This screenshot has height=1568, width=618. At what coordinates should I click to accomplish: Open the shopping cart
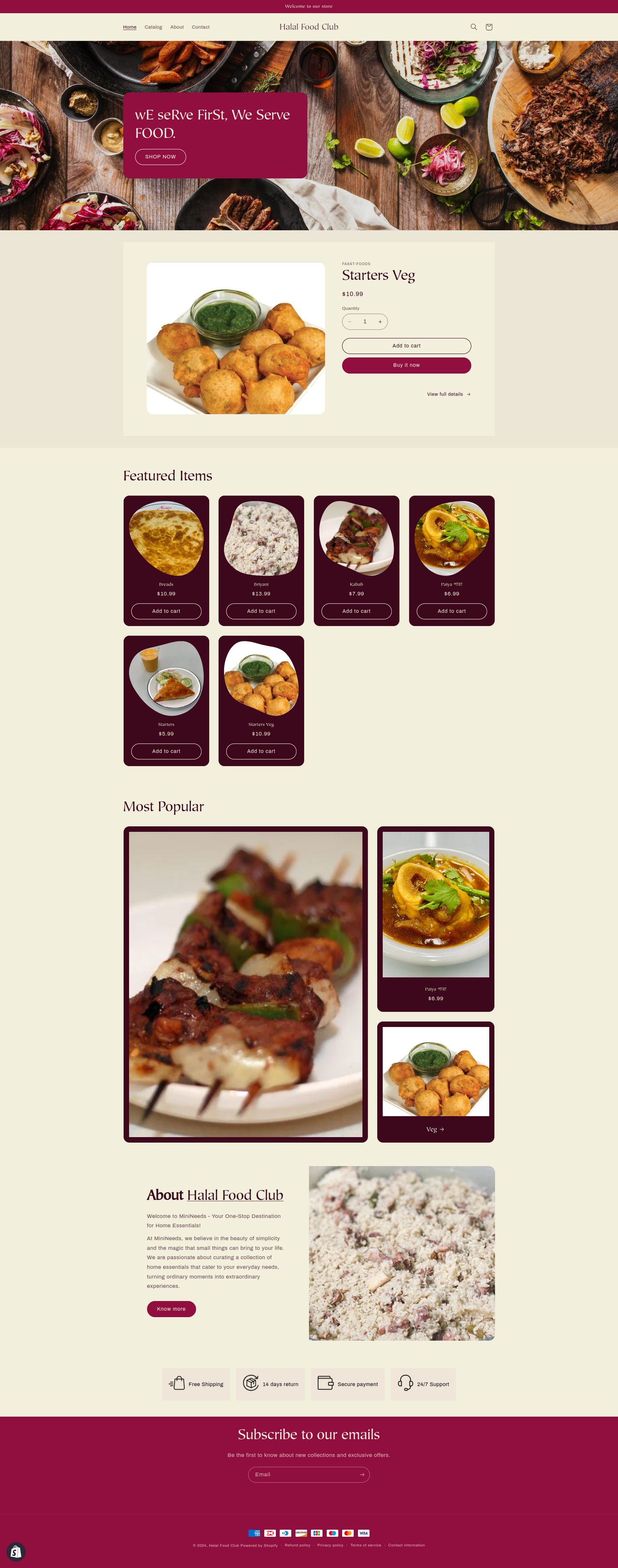(x=488, y=27)
